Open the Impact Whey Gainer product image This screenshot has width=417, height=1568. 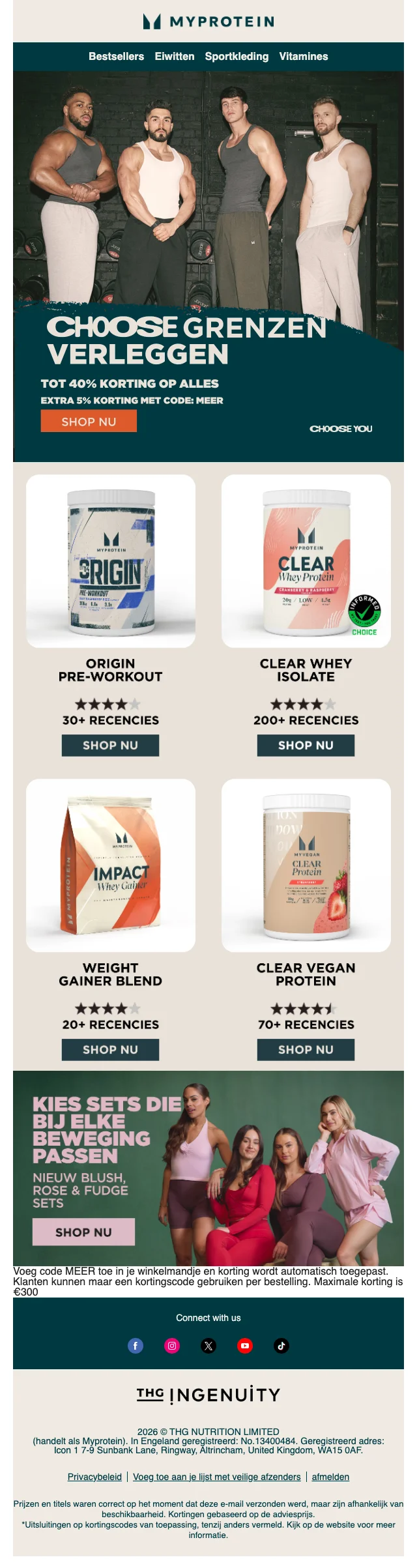coord(111,865)
